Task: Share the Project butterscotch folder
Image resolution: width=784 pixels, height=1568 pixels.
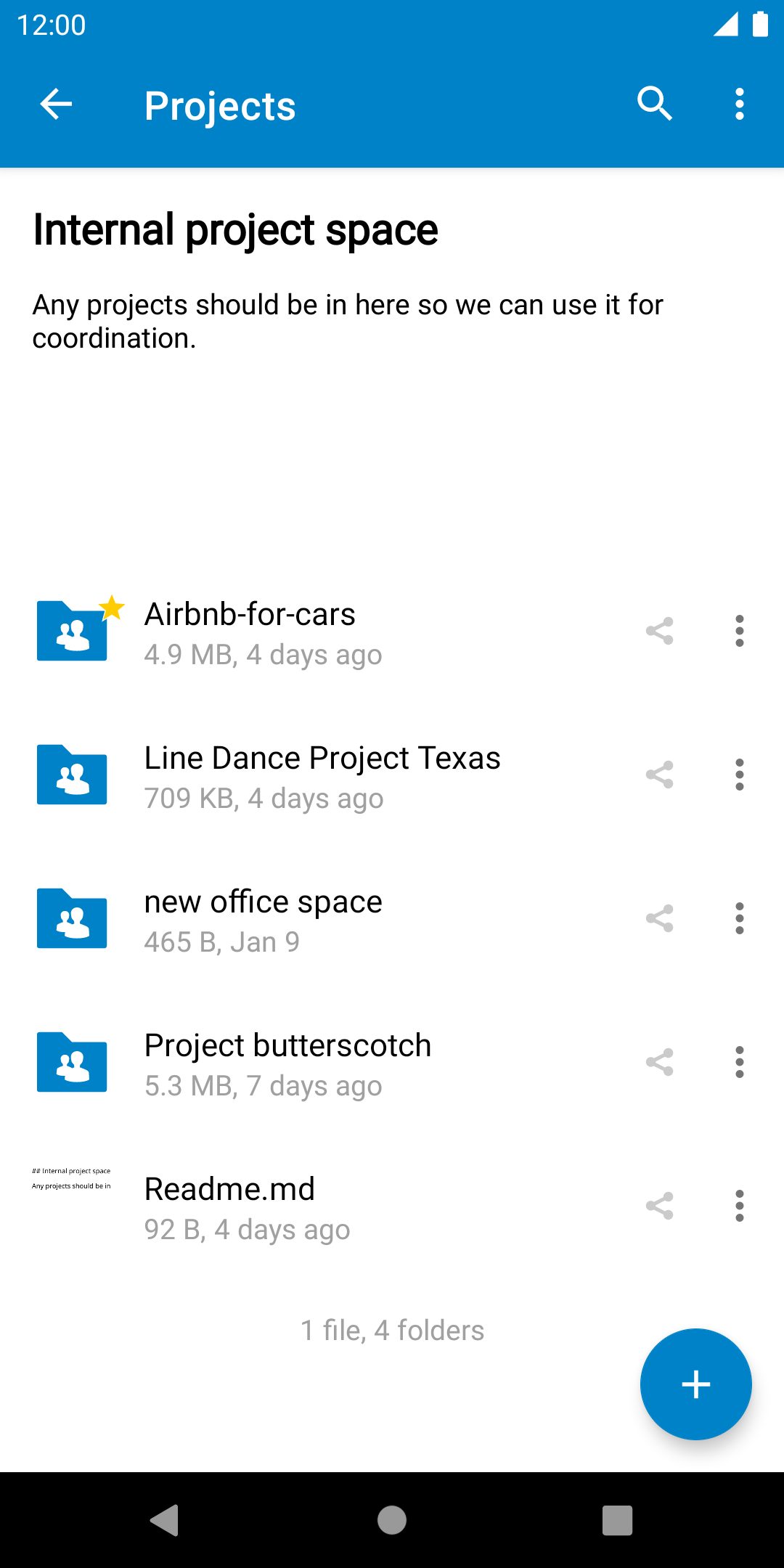Action: (659, 1063)
